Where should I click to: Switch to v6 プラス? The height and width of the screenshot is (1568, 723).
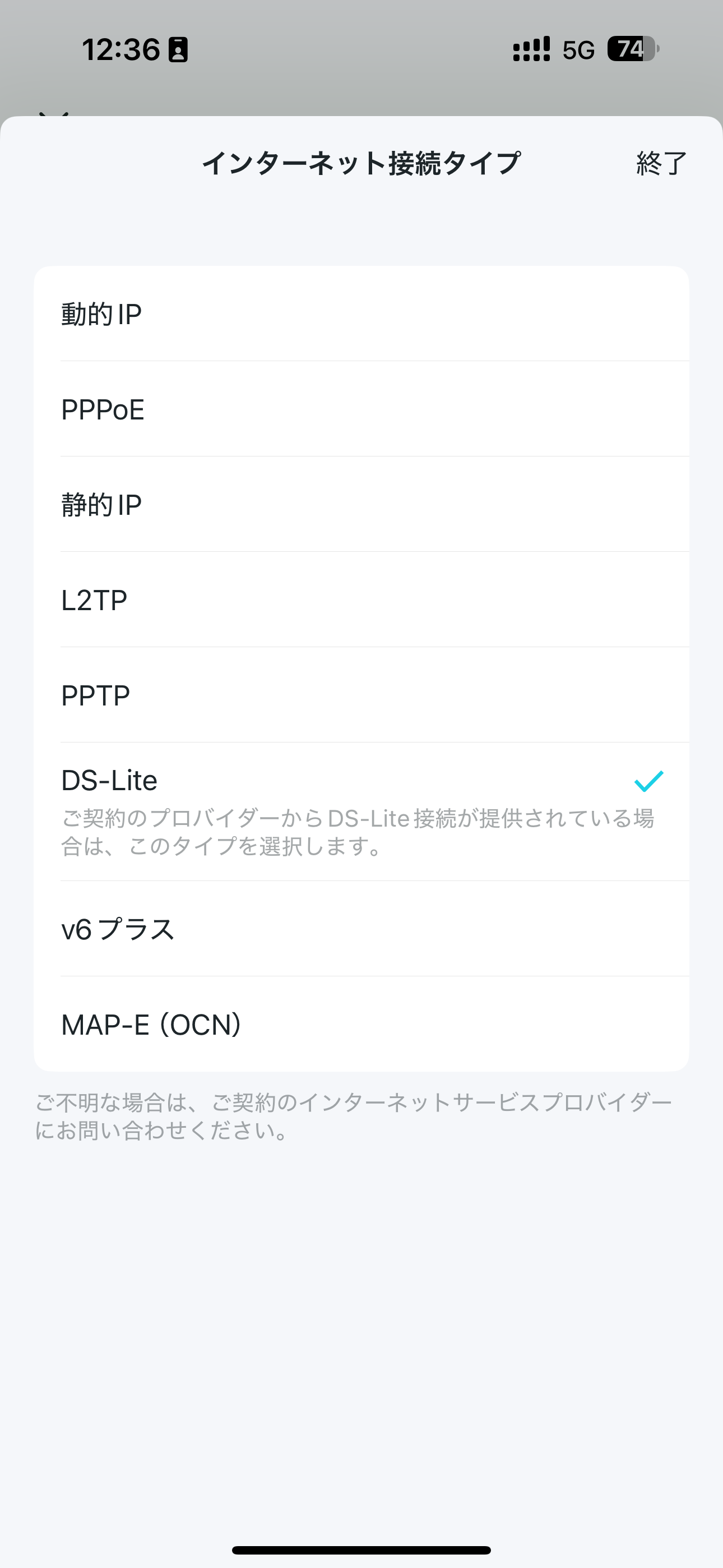coord(361,929)
